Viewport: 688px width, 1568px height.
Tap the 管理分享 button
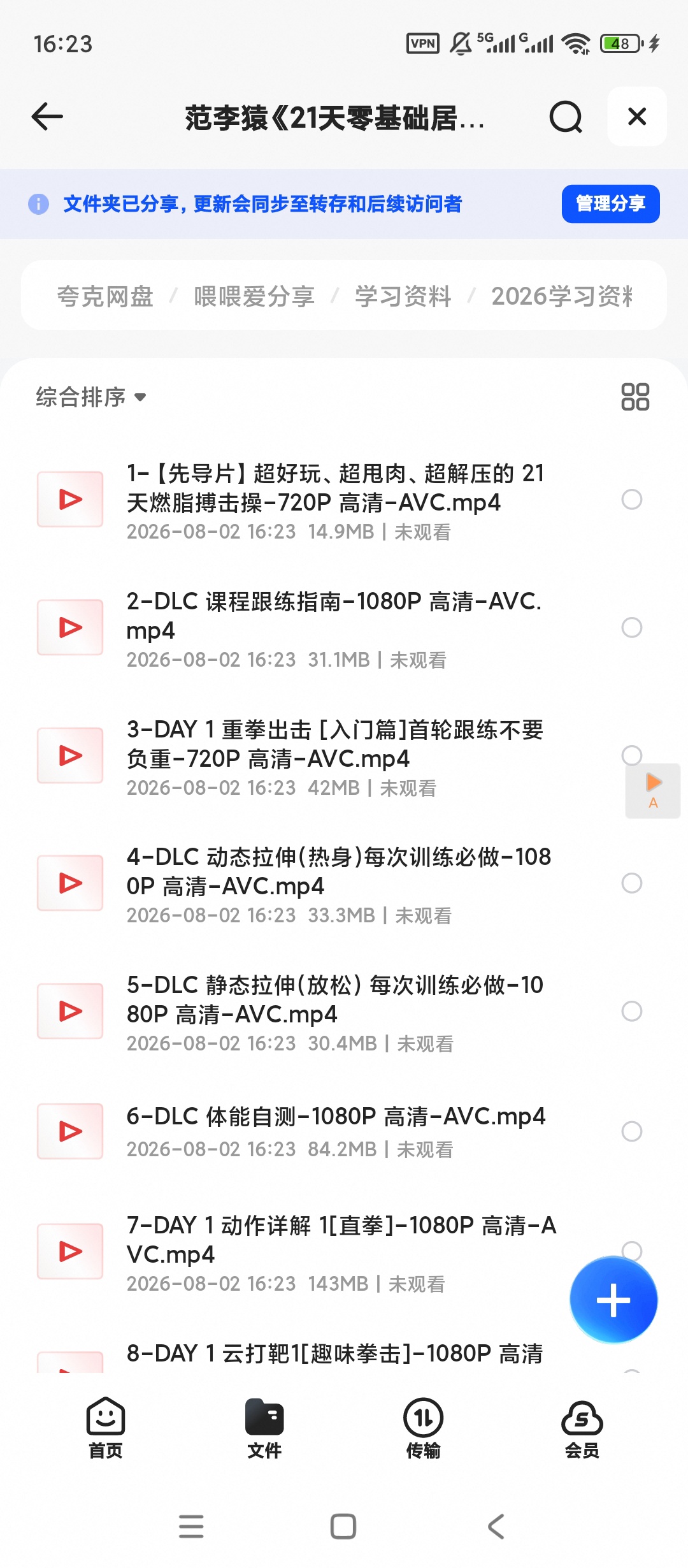(x=610, y=204)
